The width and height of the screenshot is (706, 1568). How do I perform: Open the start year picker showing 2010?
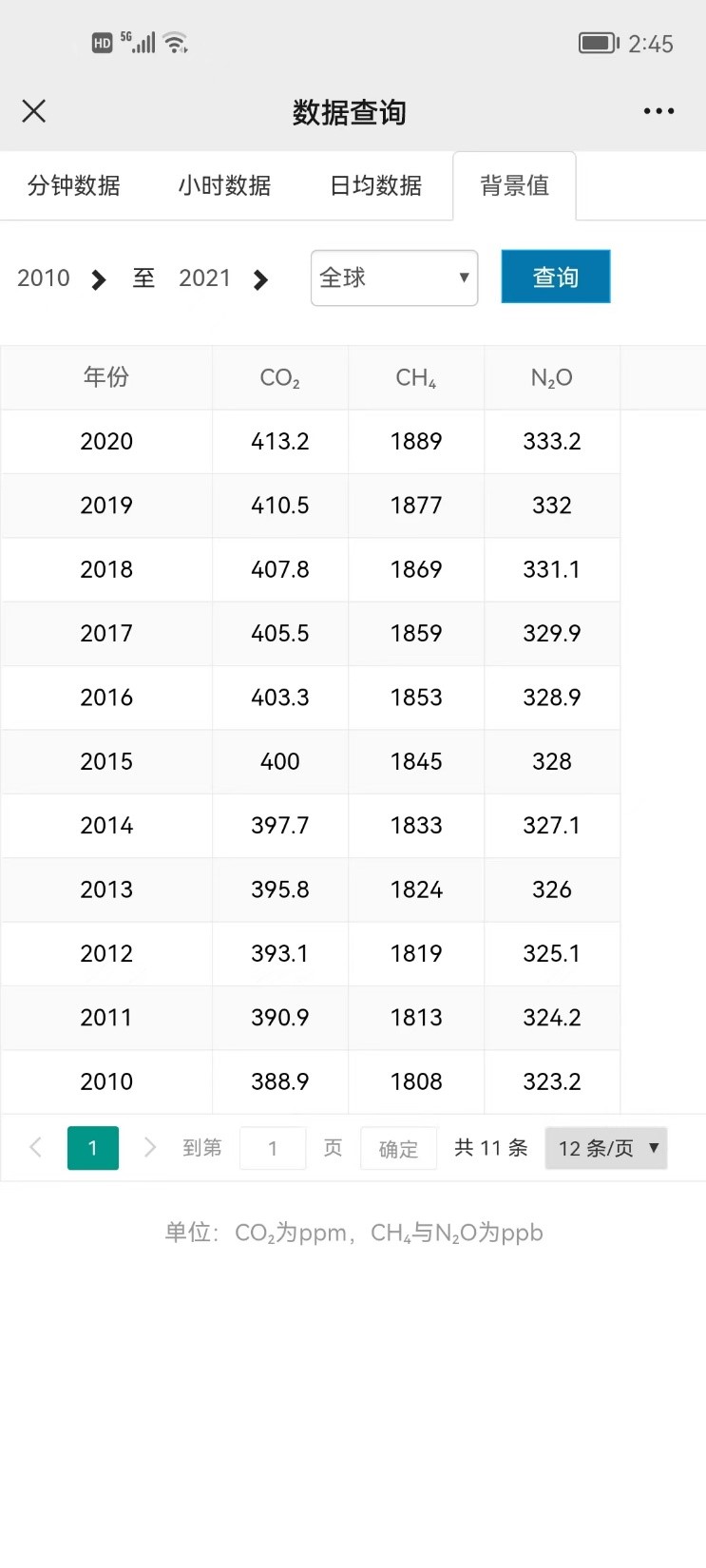click(61, 278)
